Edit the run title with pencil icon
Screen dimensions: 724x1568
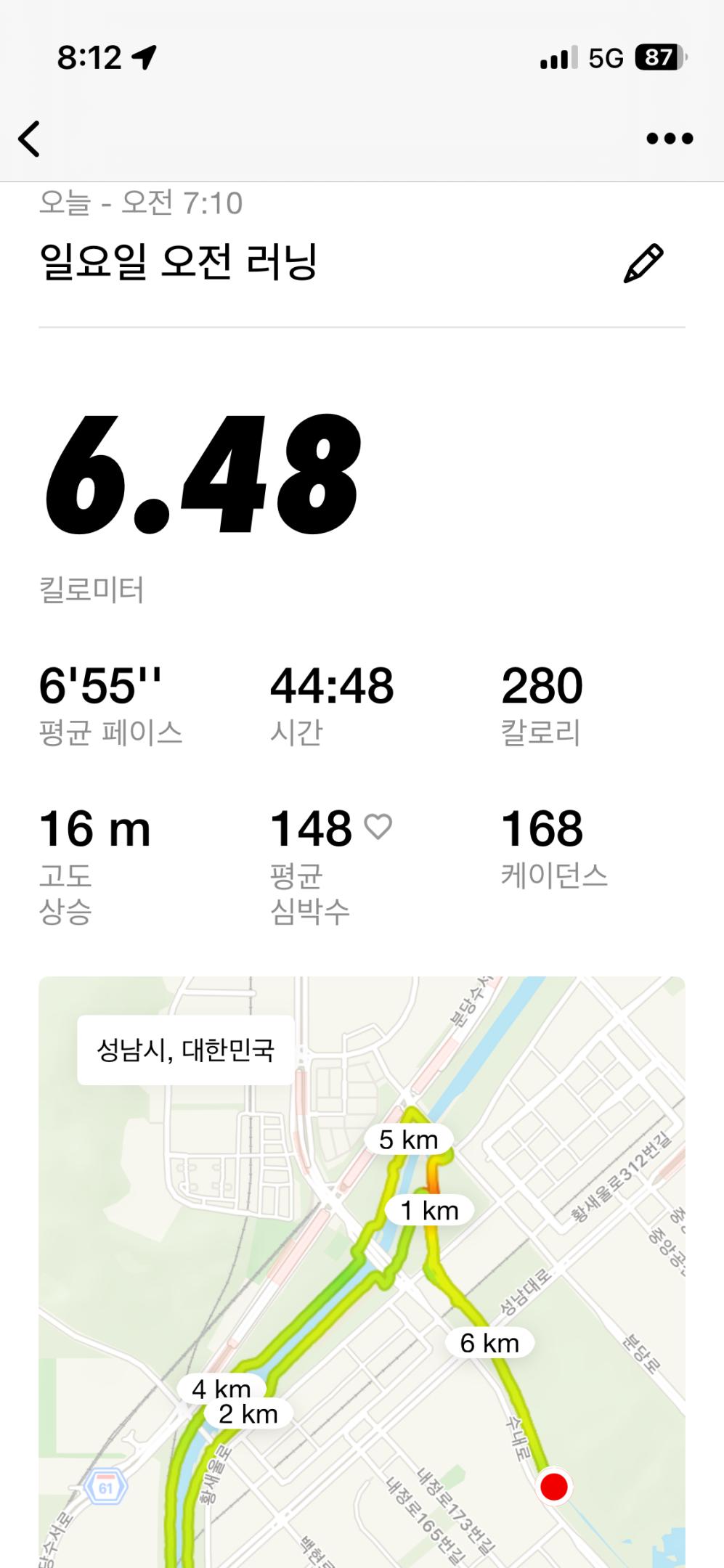click(x=643, y=263)
